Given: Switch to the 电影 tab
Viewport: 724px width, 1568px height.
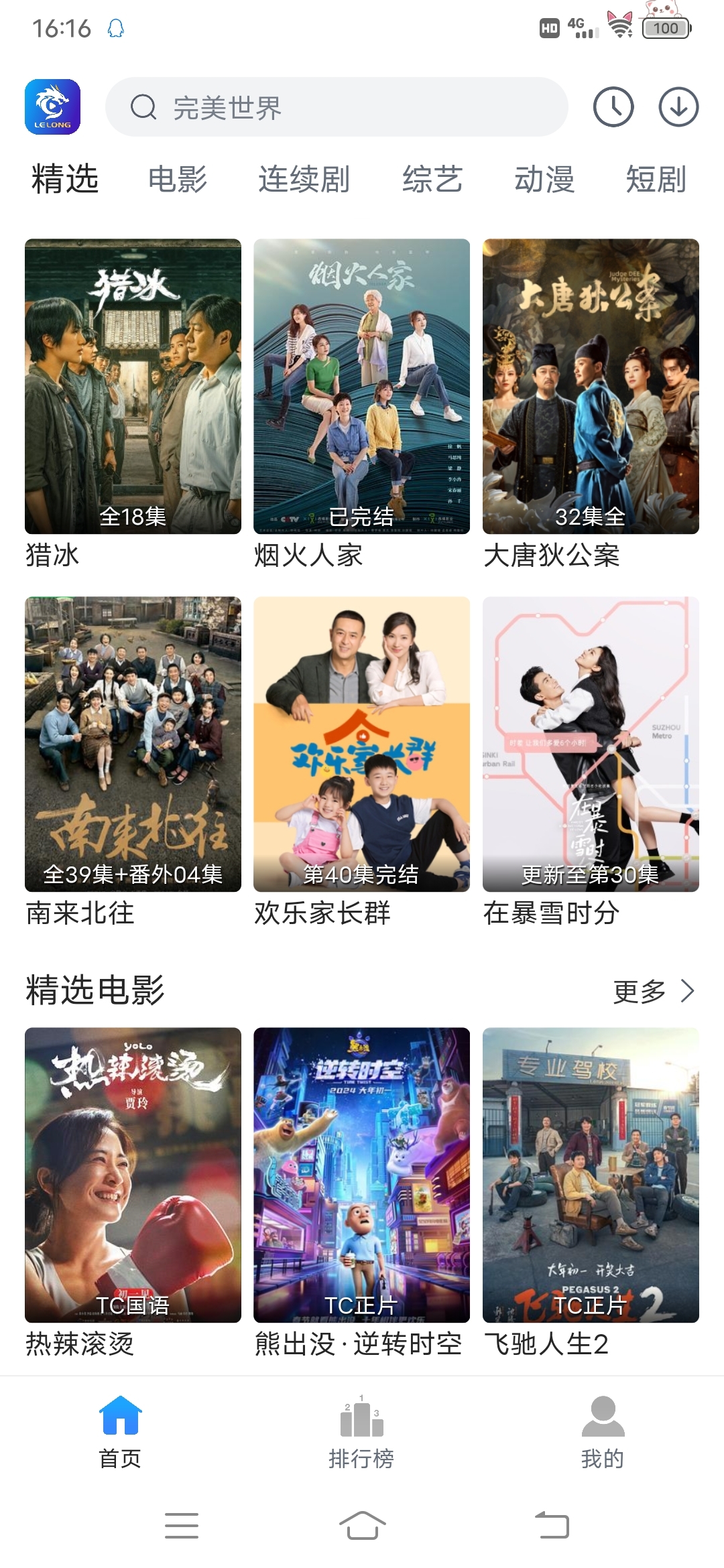Looking at the screenshot, I should [x=178, y=180].
